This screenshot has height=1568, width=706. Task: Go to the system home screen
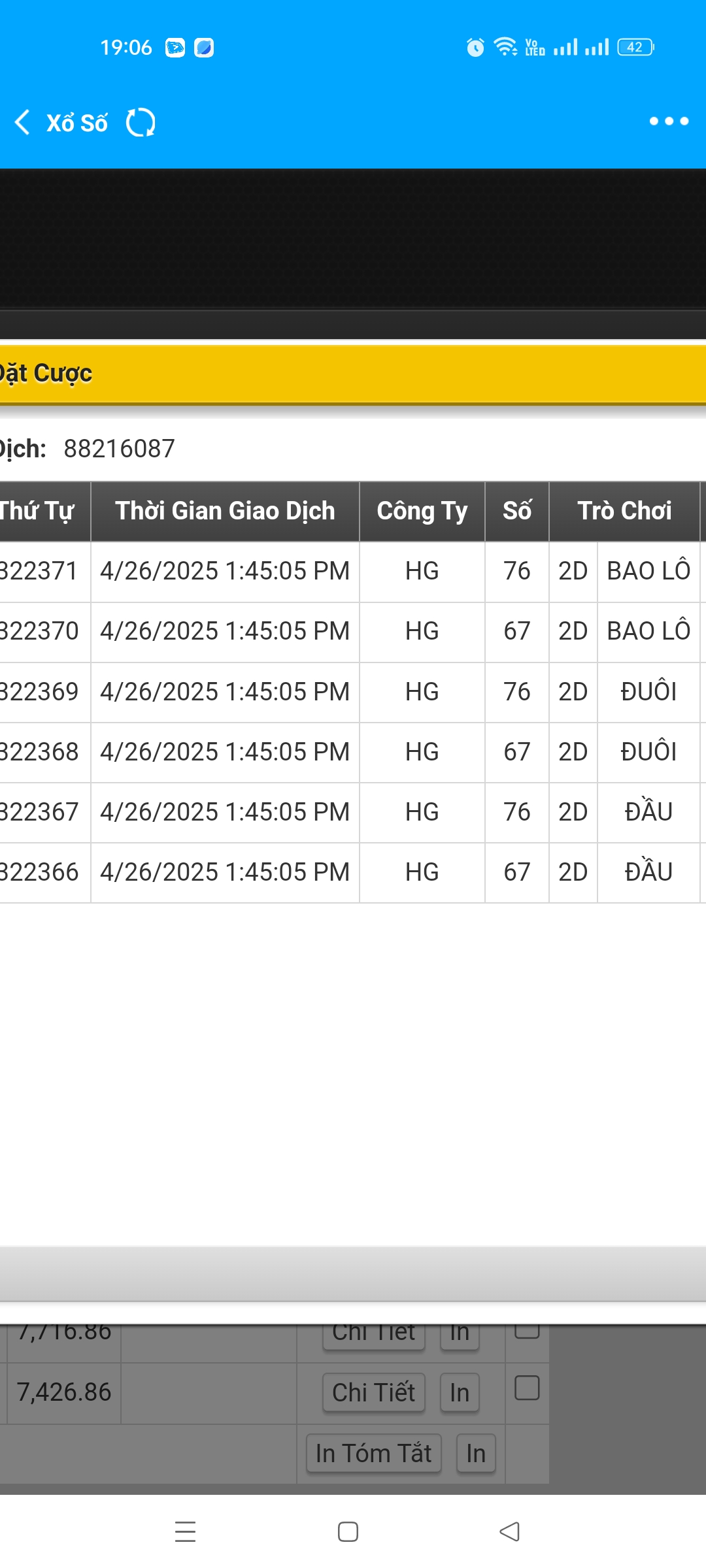point(348,1531)
